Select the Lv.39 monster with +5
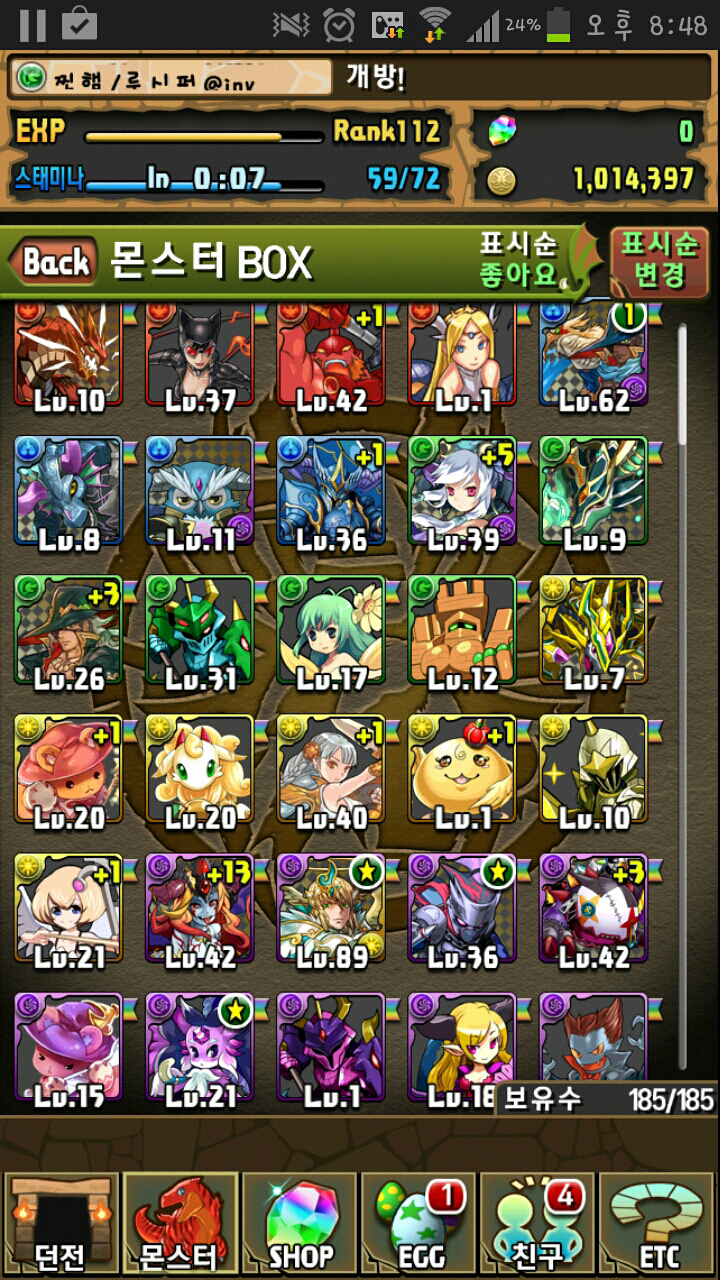The height and width of the screenshot is (1280, 720). pos(462,491)
